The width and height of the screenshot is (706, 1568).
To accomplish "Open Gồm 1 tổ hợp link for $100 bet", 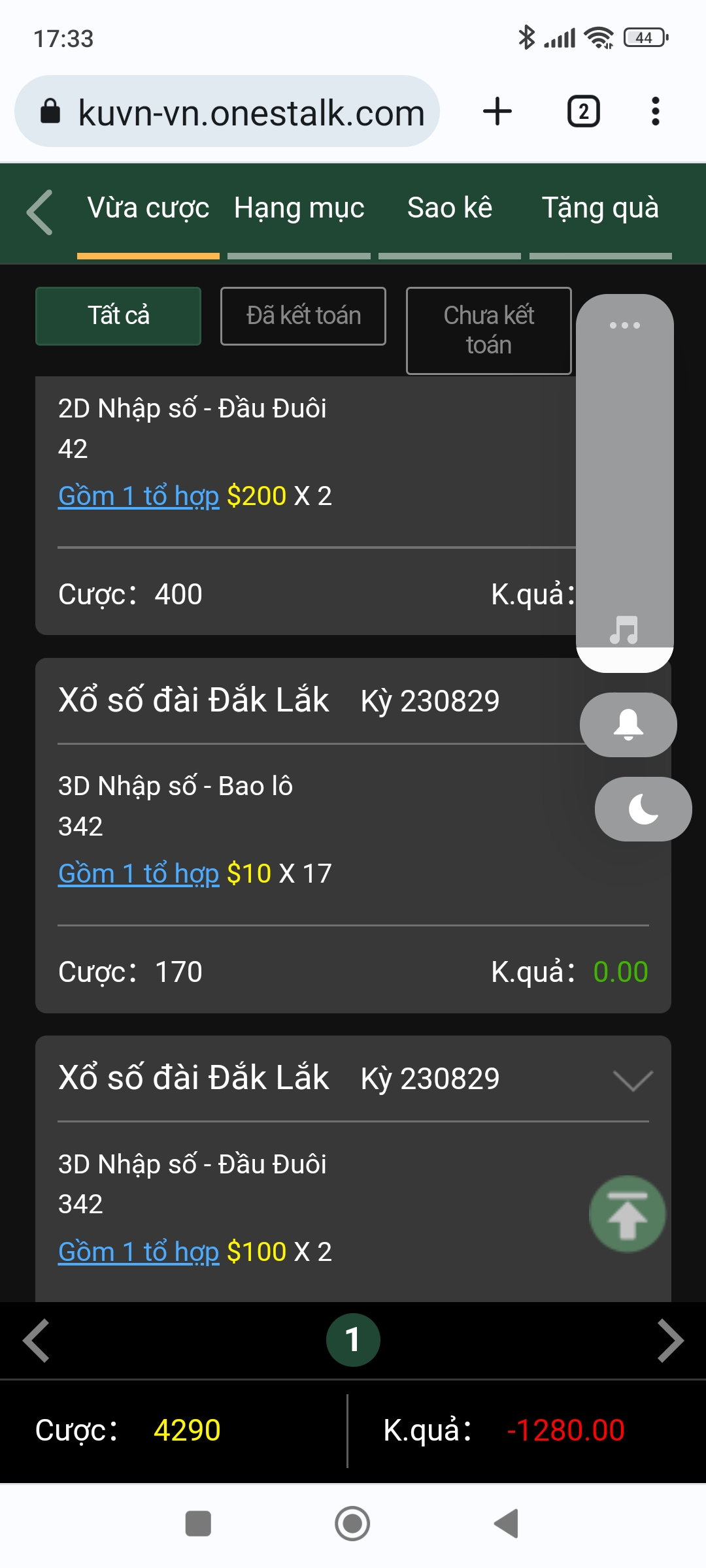I will (139, 1252).
